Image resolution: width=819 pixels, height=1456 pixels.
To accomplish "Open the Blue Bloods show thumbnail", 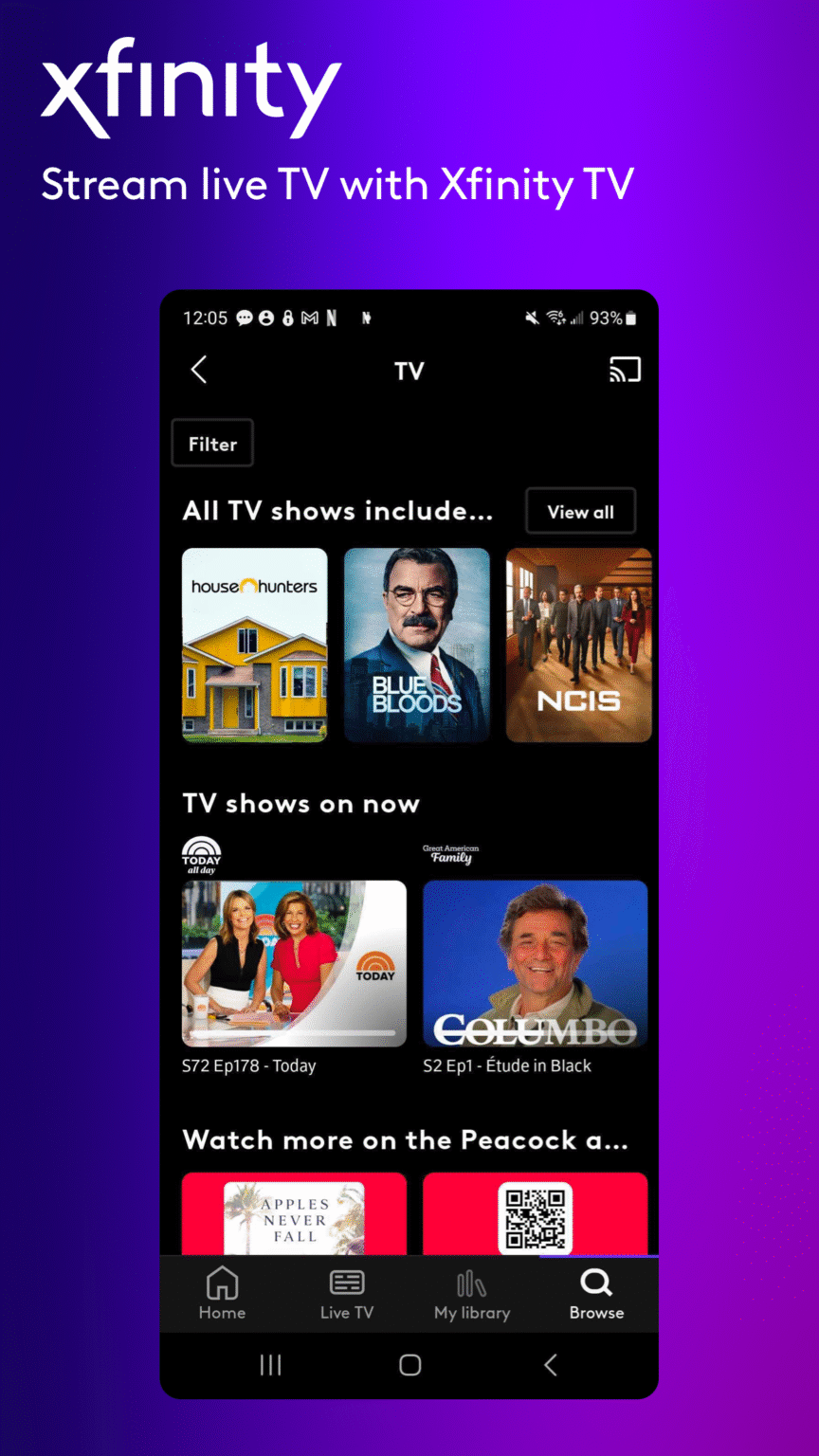I will tap(417, 646).
